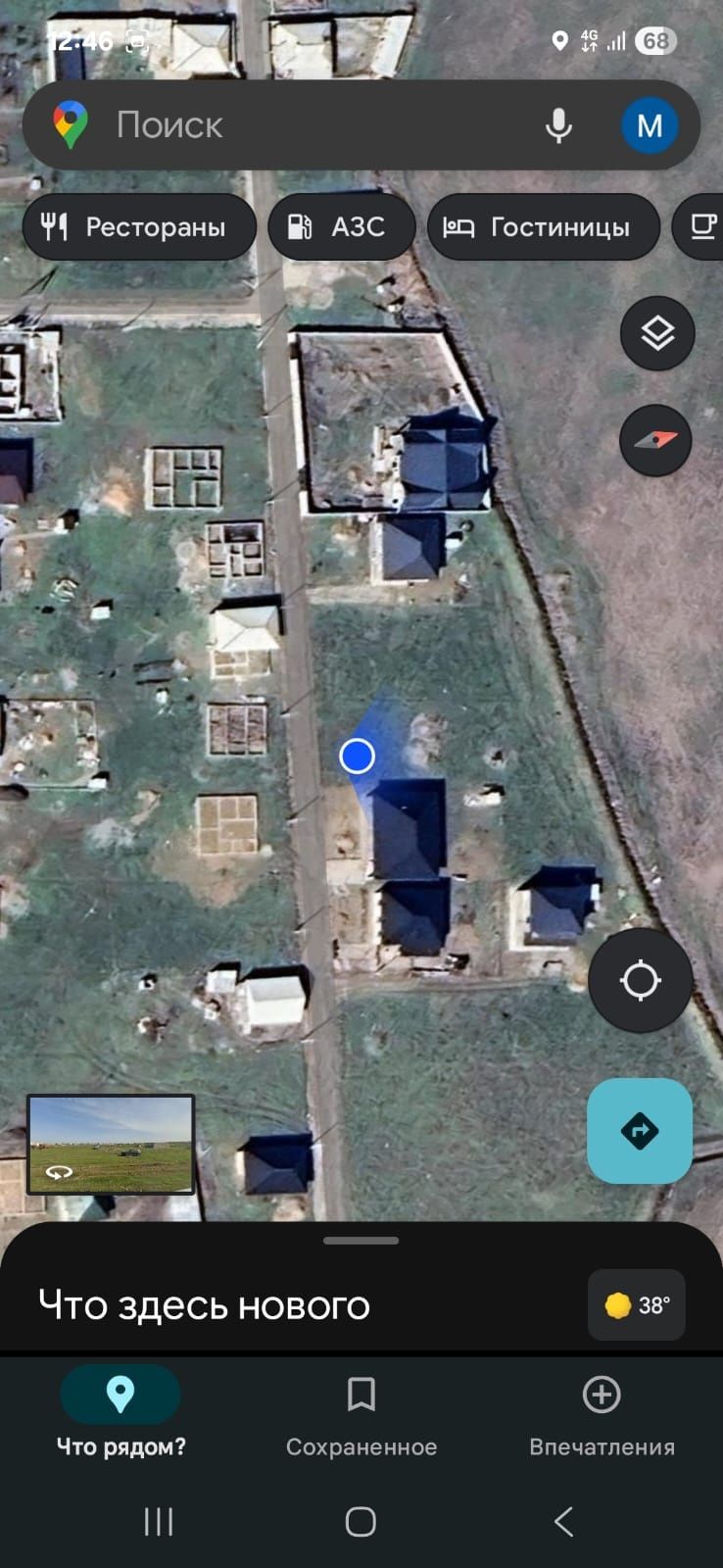The image size is (723, 1568).
Task: Expand the Что здесь нового panel handle
Action: 361,1241
